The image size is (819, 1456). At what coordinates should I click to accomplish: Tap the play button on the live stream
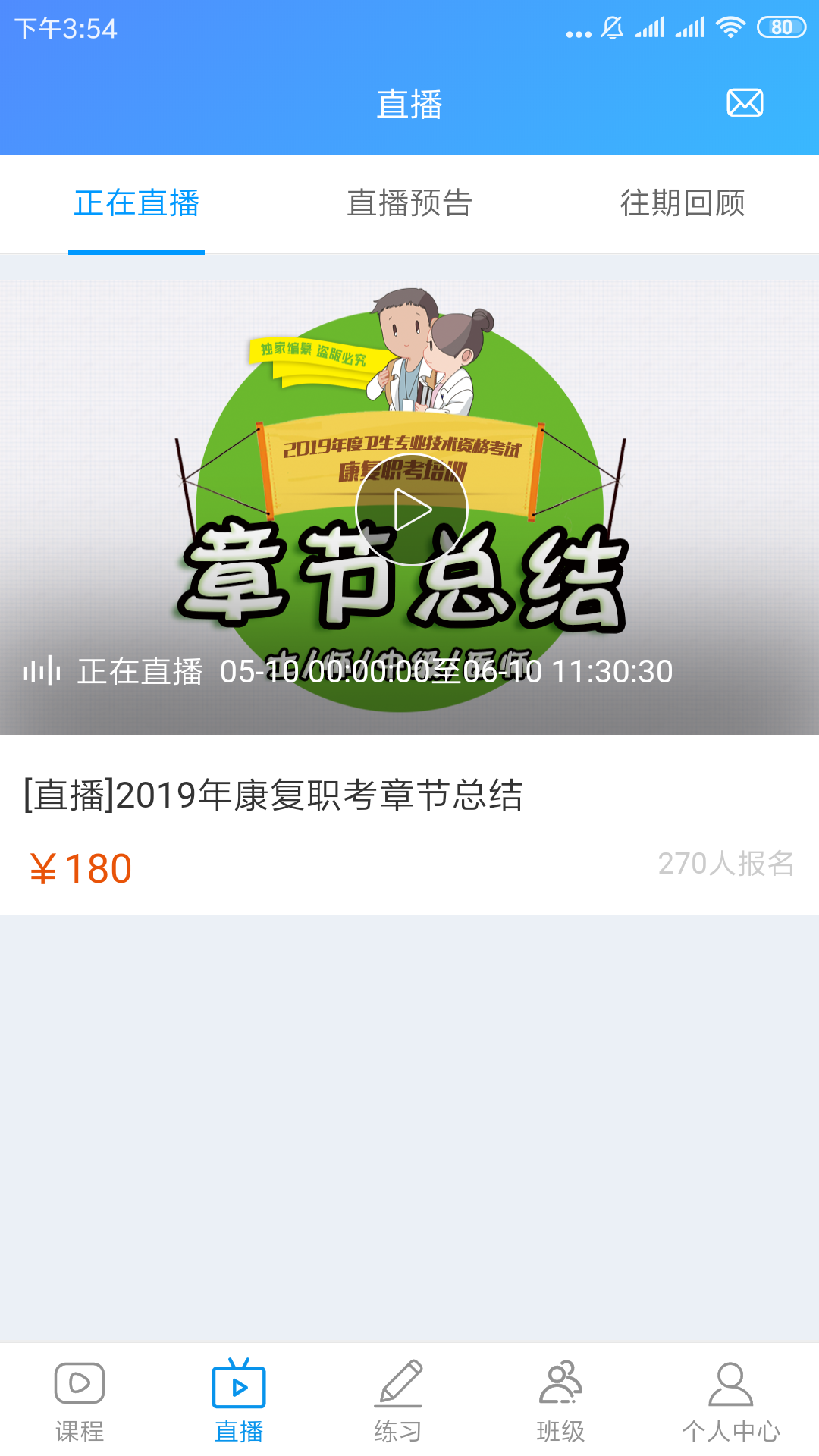(x=410, y=510)
